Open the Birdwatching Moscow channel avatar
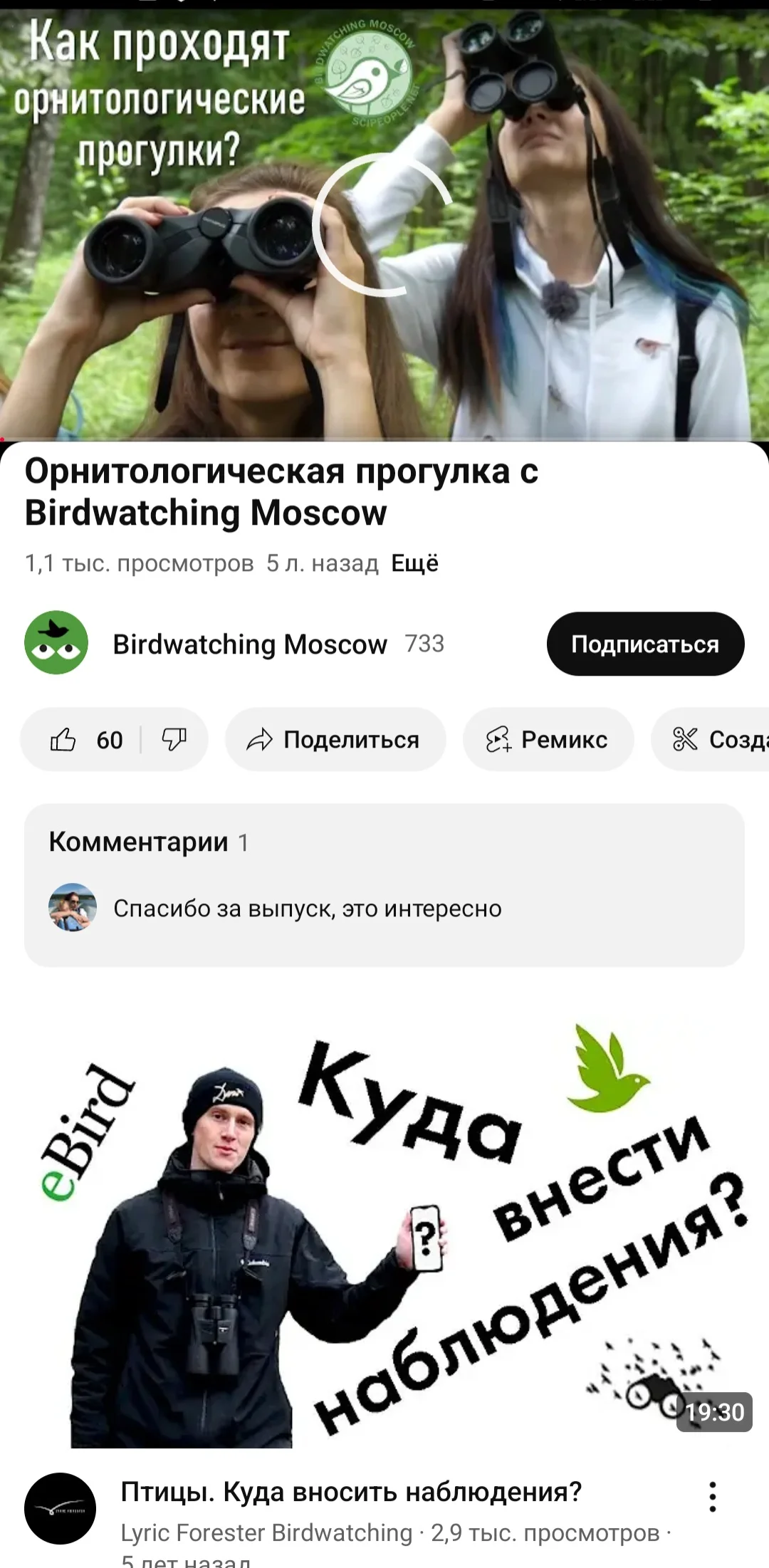Image resolution: width=769 pixels, height=1568 pixels. pyautogui.click(x=56, y=643)
